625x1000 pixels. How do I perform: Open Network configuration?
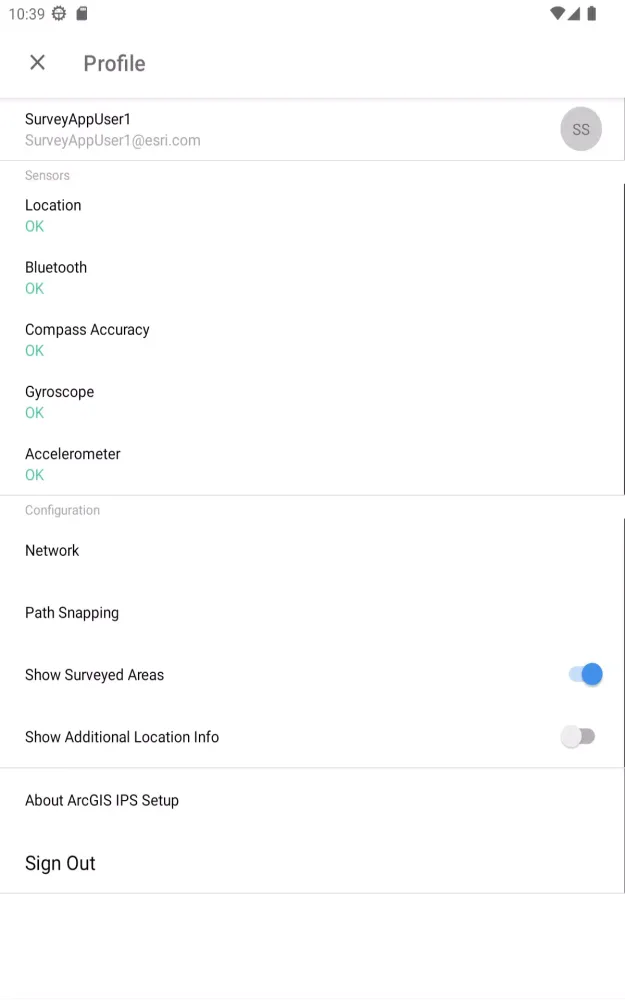pos(52,551)
